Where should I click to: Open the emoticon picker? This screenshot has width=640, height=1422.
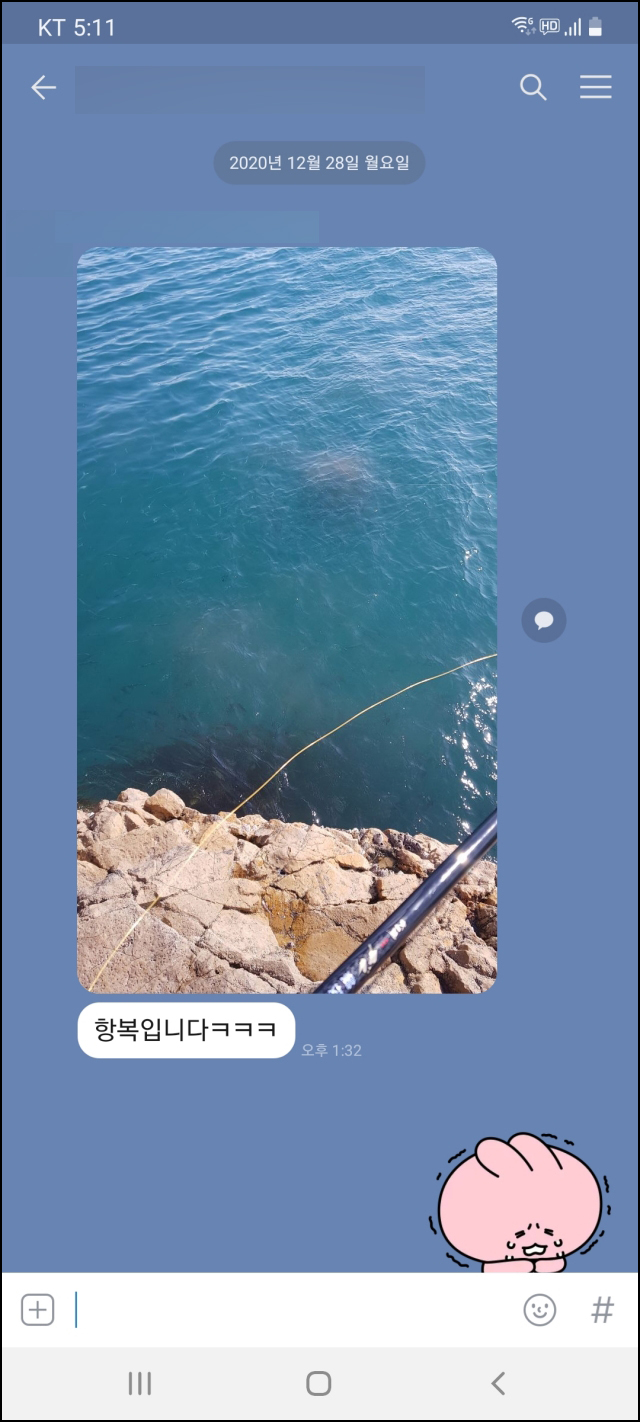540,1309
